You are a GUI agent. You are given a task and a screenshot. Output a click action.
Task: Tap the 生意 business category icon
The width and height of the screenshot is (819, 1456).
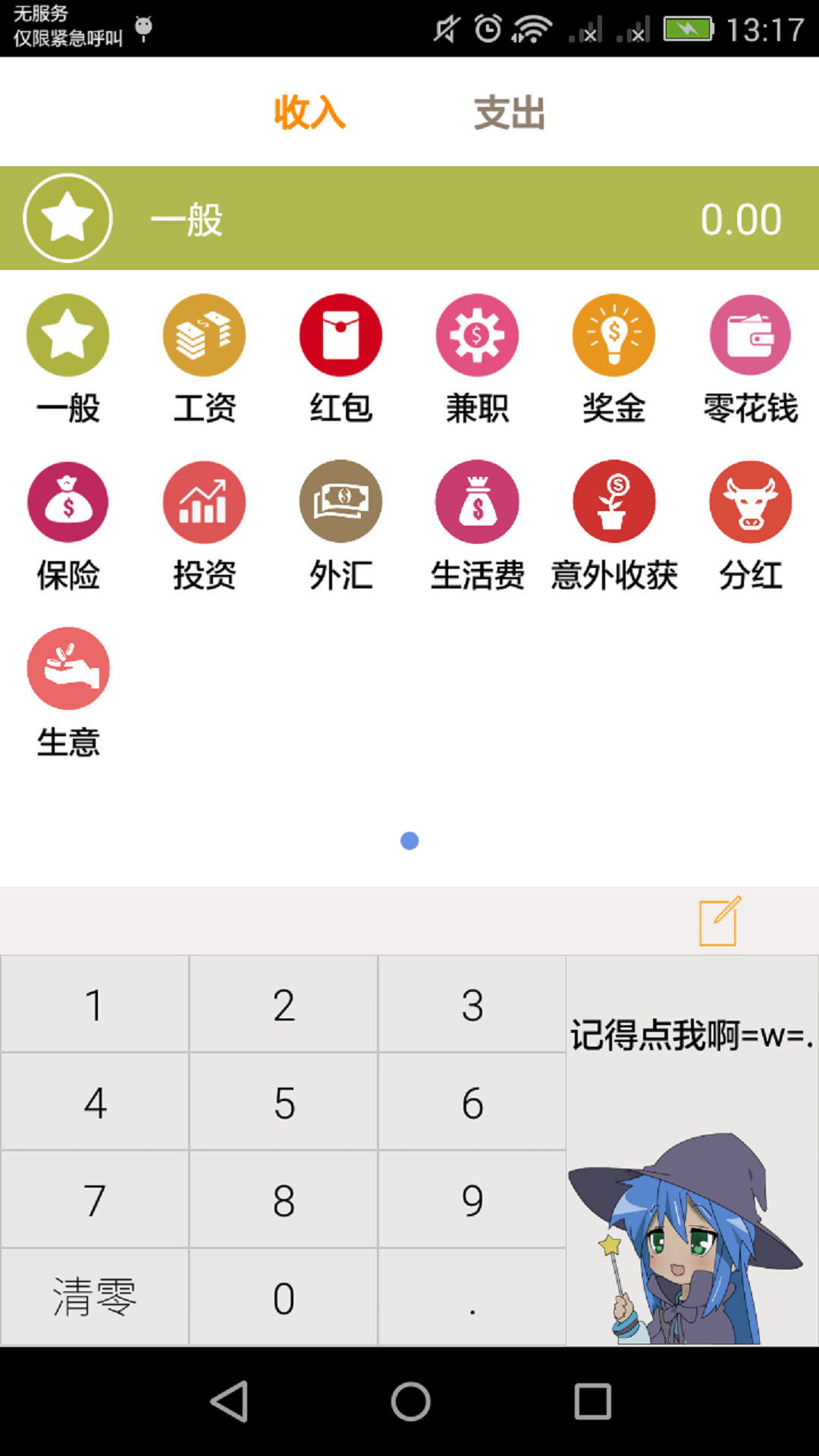(67, 669)
